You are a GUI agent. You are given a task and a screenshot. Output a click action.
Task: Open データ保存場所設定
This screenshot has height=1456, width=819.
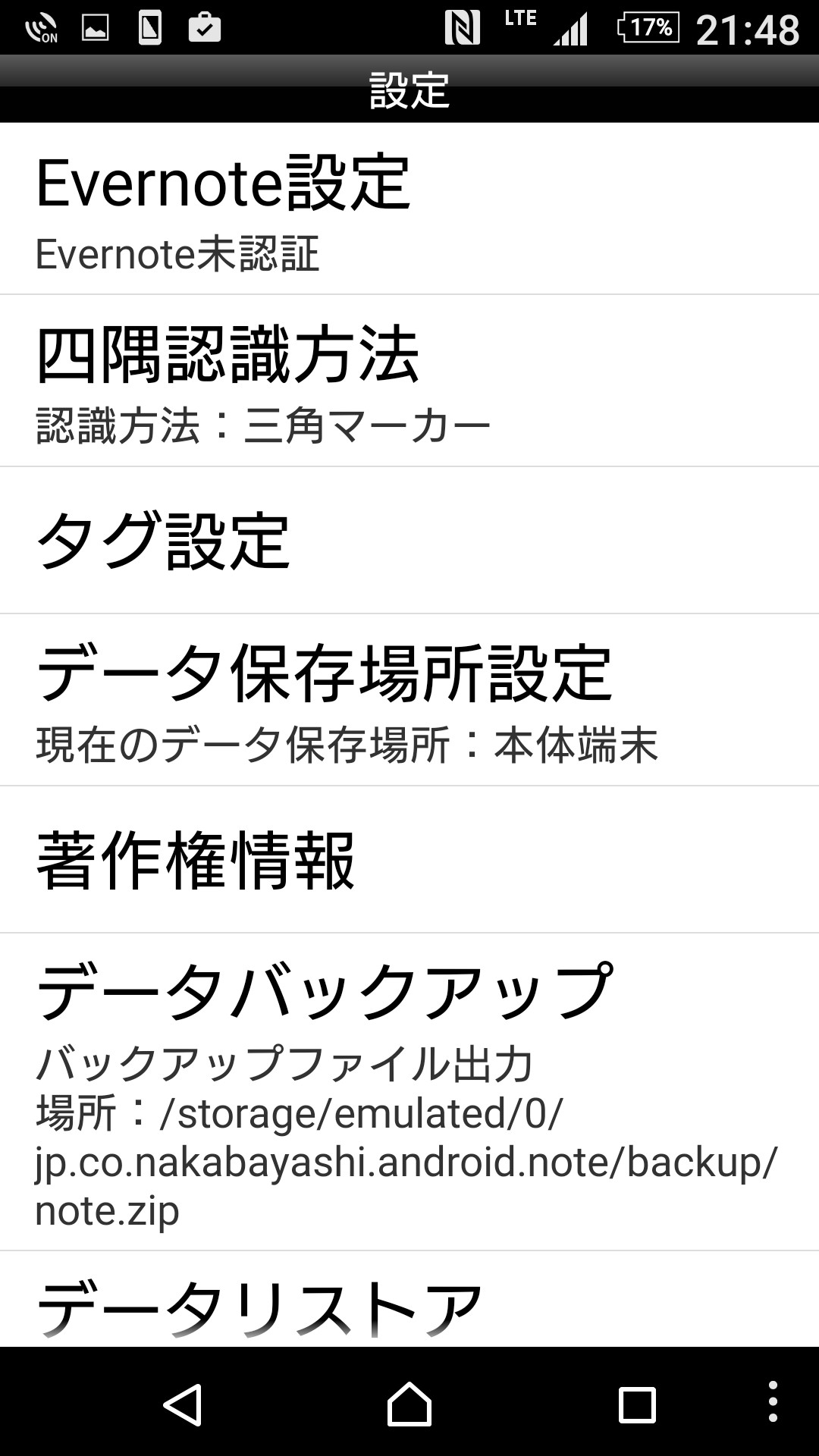(x=409, y=700)
